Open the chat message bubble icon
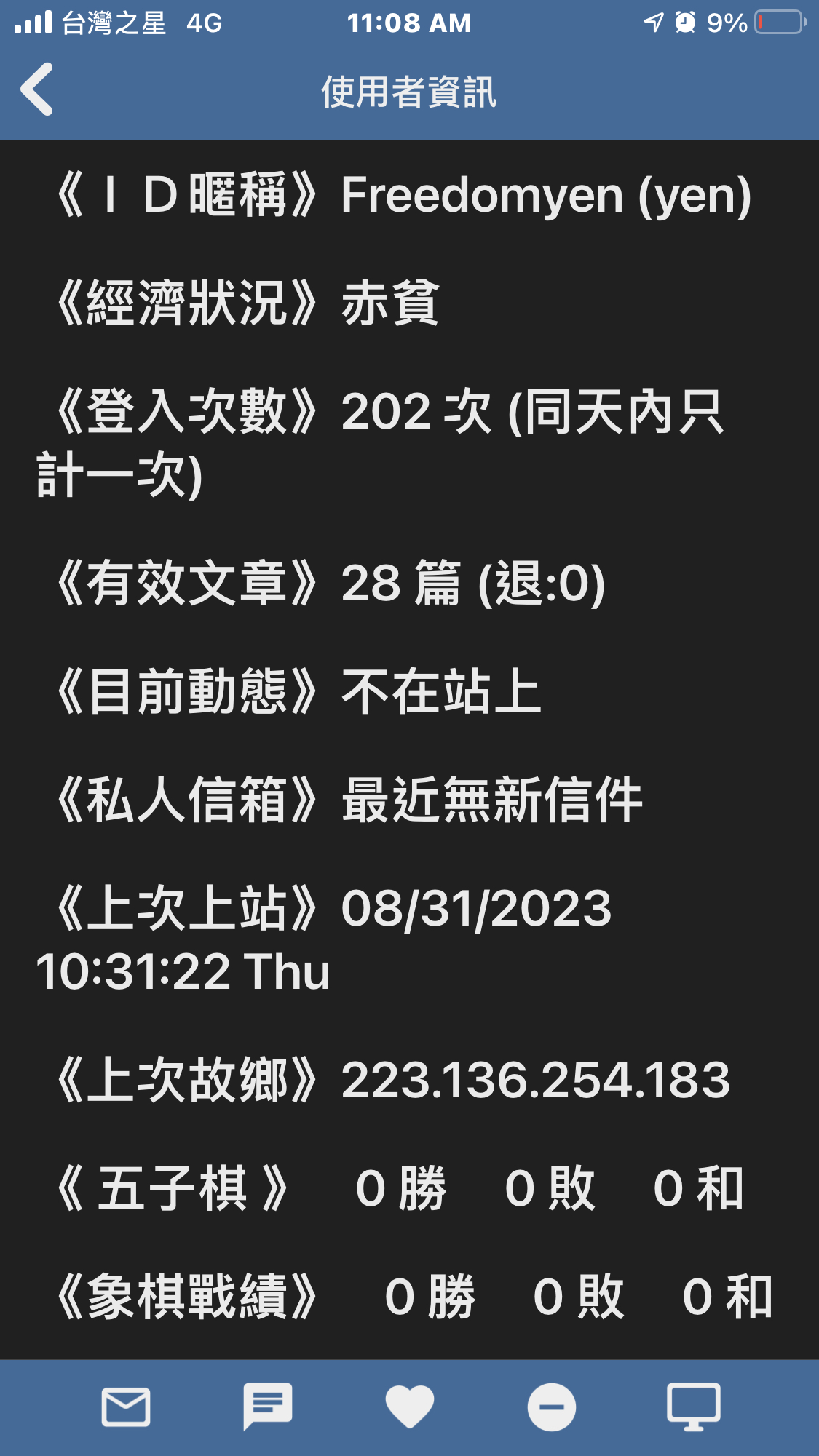 coord(267,1407)
